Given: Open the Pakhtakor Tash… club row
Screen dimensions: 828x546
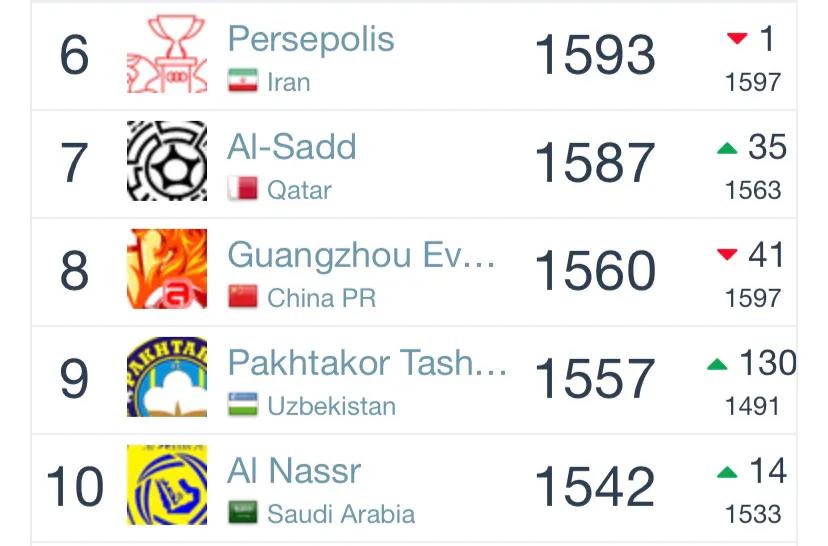Looking at the screenshot, I should [x=367, y=363].
